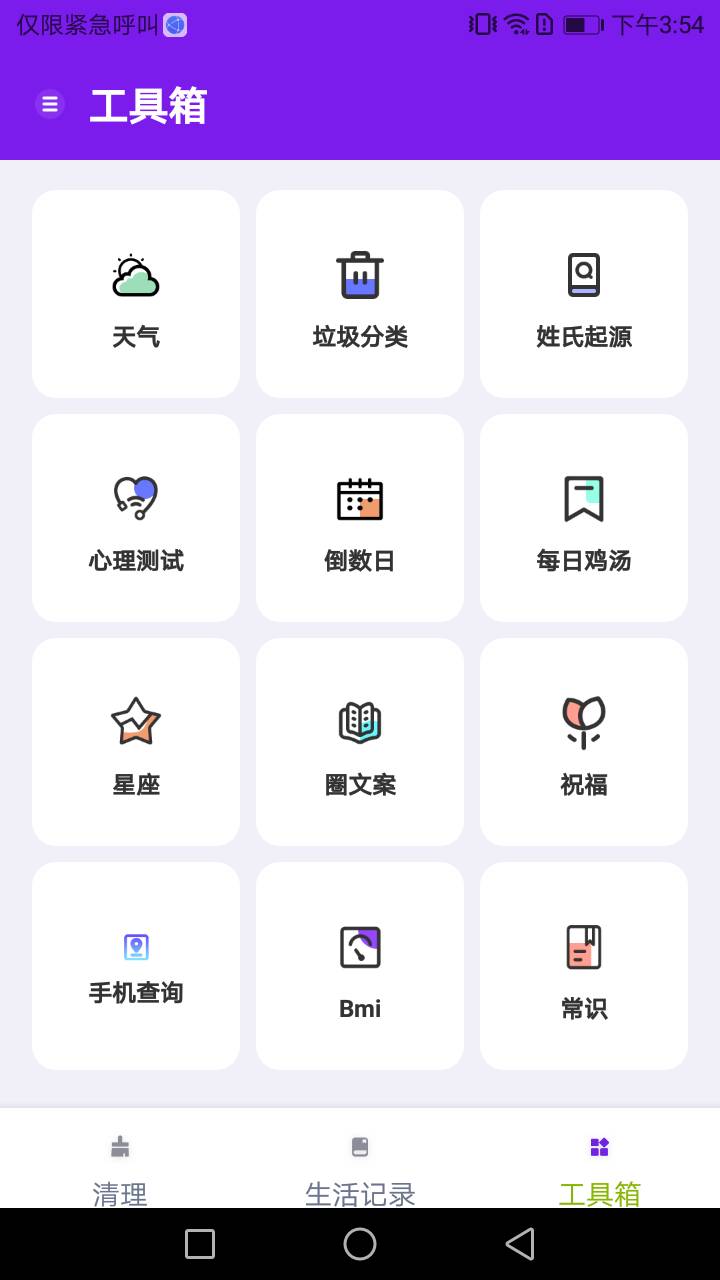Open the 姓氏起源 surname origin tool
Image resolution: width=720 pixels, height=1280 pixels.
click(584, 293)
